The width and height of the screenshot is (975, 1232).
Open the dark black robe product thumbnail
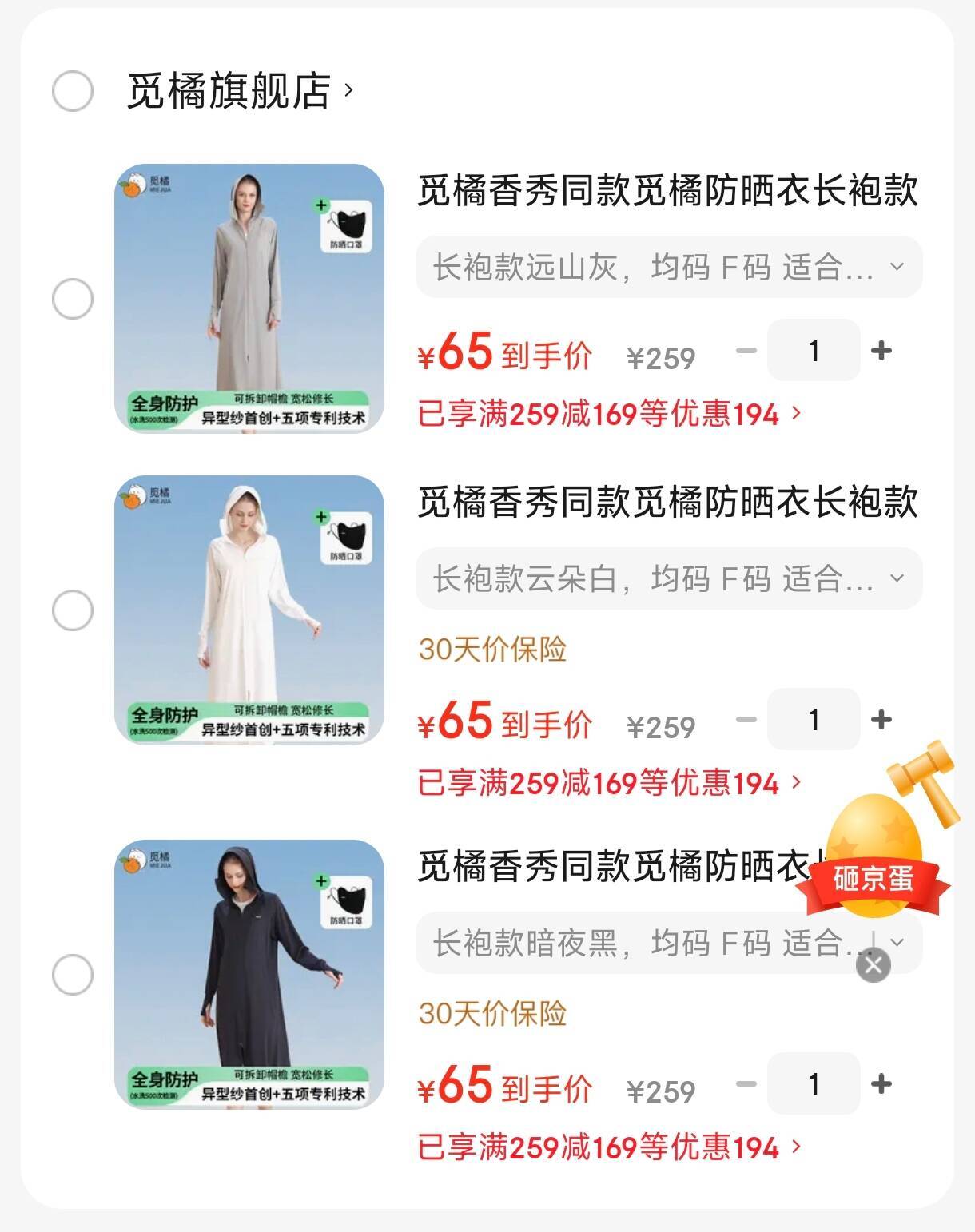pos(248,979)
